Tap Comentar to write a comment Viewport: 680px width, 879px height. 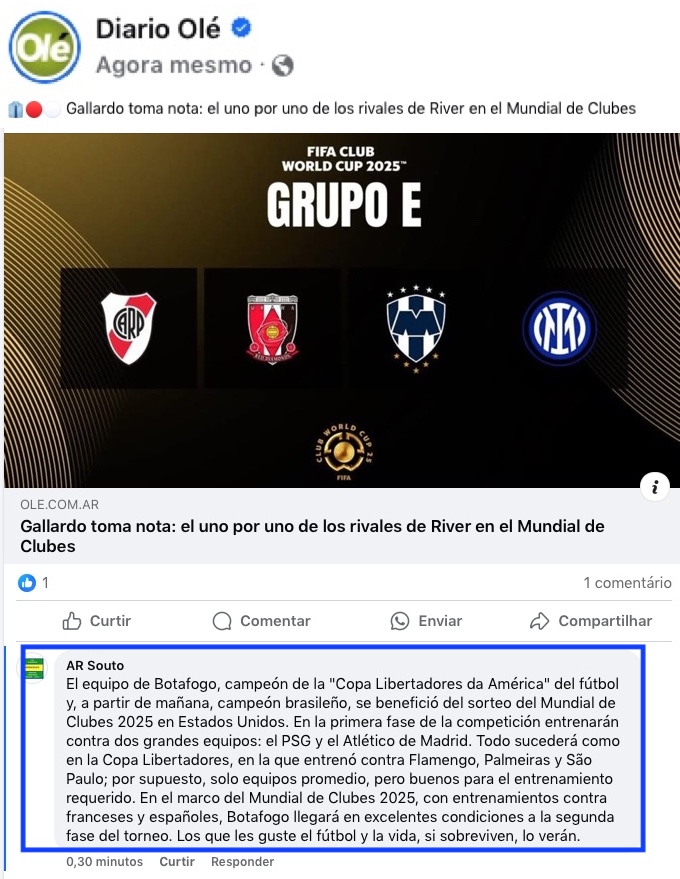(x=261, y=621)
